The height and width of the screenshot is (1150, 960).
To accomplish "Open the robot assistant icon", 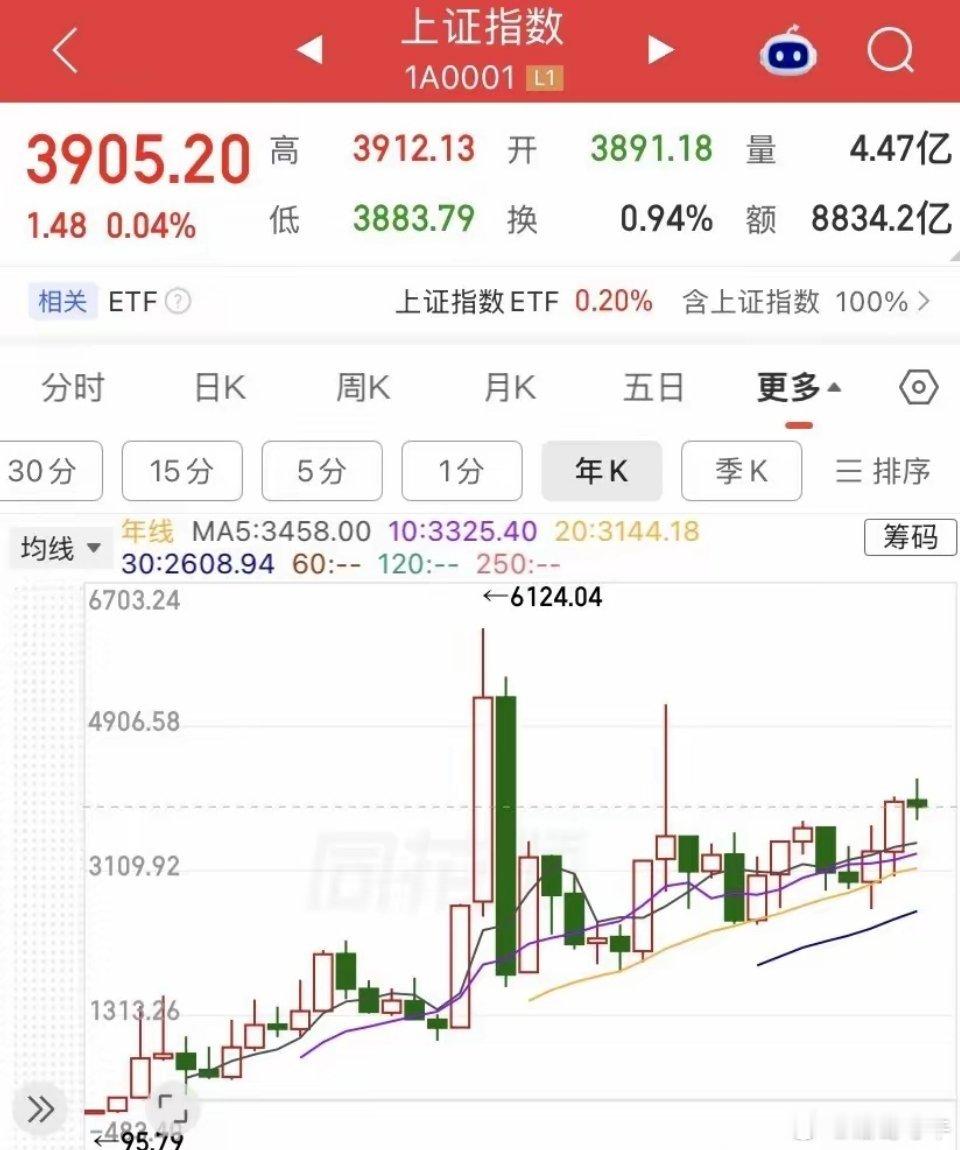I will click(788, 51).
